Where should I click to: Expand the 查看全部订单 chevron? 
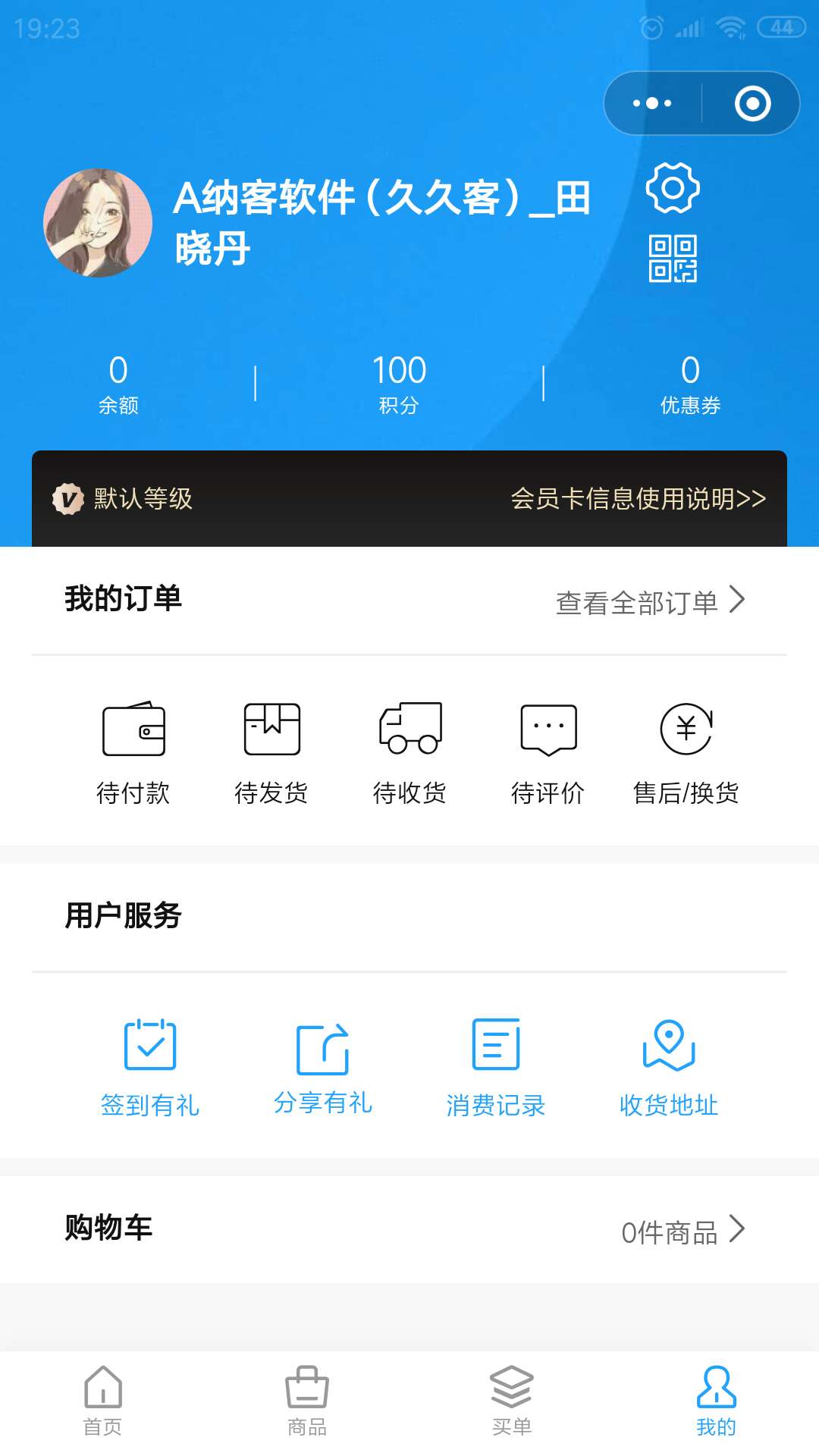coord(736,602)
